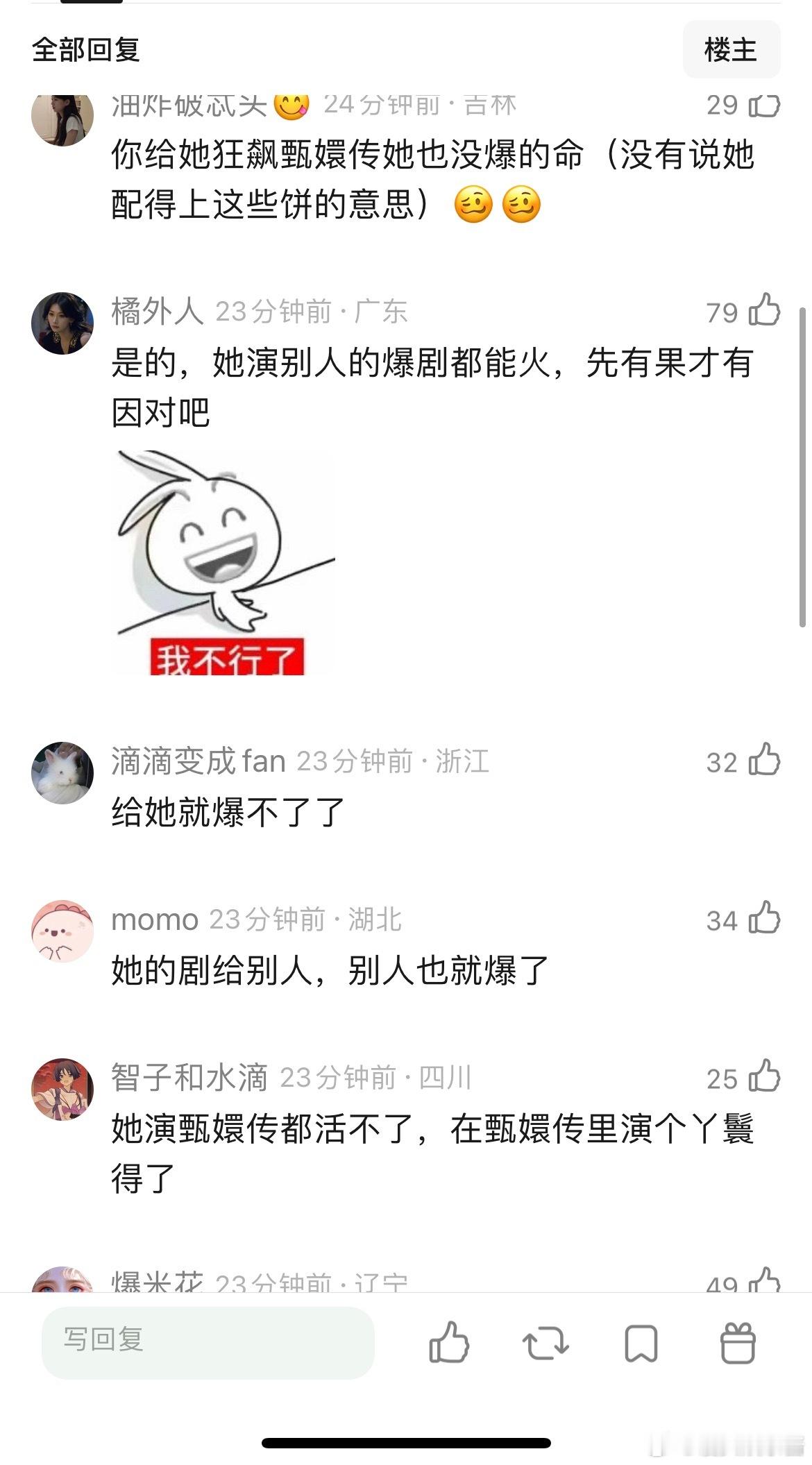The width and height of the screenshot is (812, 1465).
Task: Tap 智子和水滴's avatar image
Action: coord(61,1089)
